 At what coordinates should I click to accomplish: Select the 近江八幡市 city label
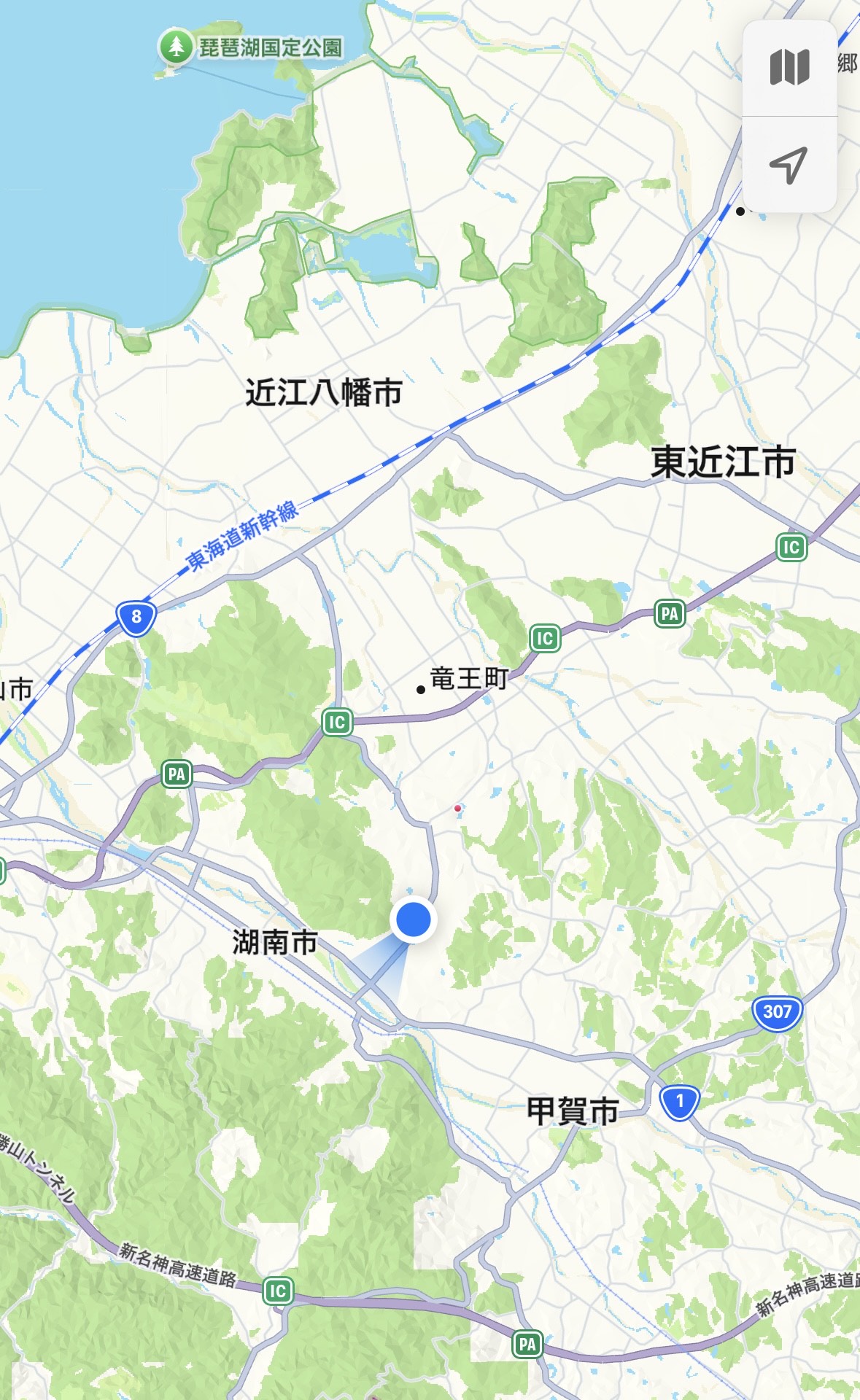point(323,392)
